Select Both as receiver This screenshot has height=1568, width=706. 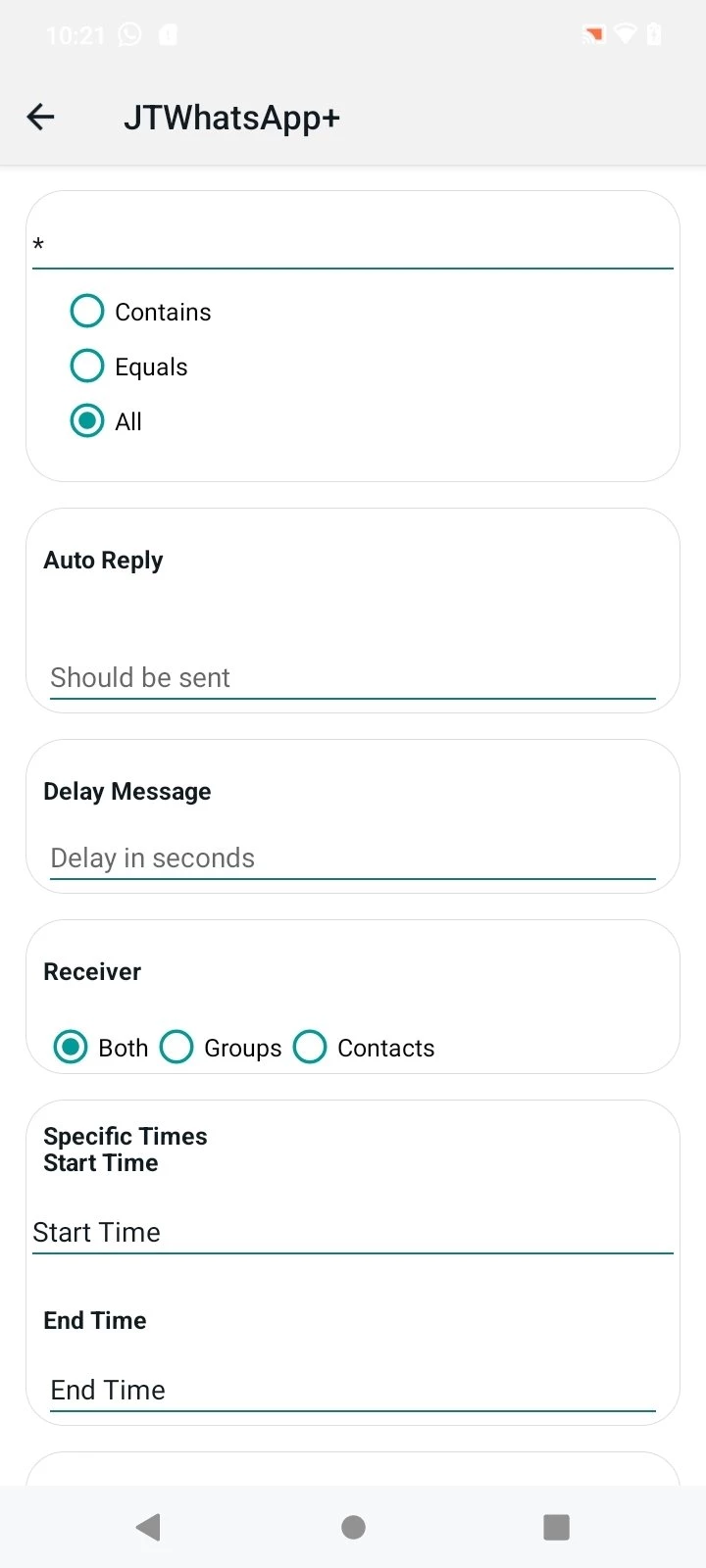pos(71,1047)
